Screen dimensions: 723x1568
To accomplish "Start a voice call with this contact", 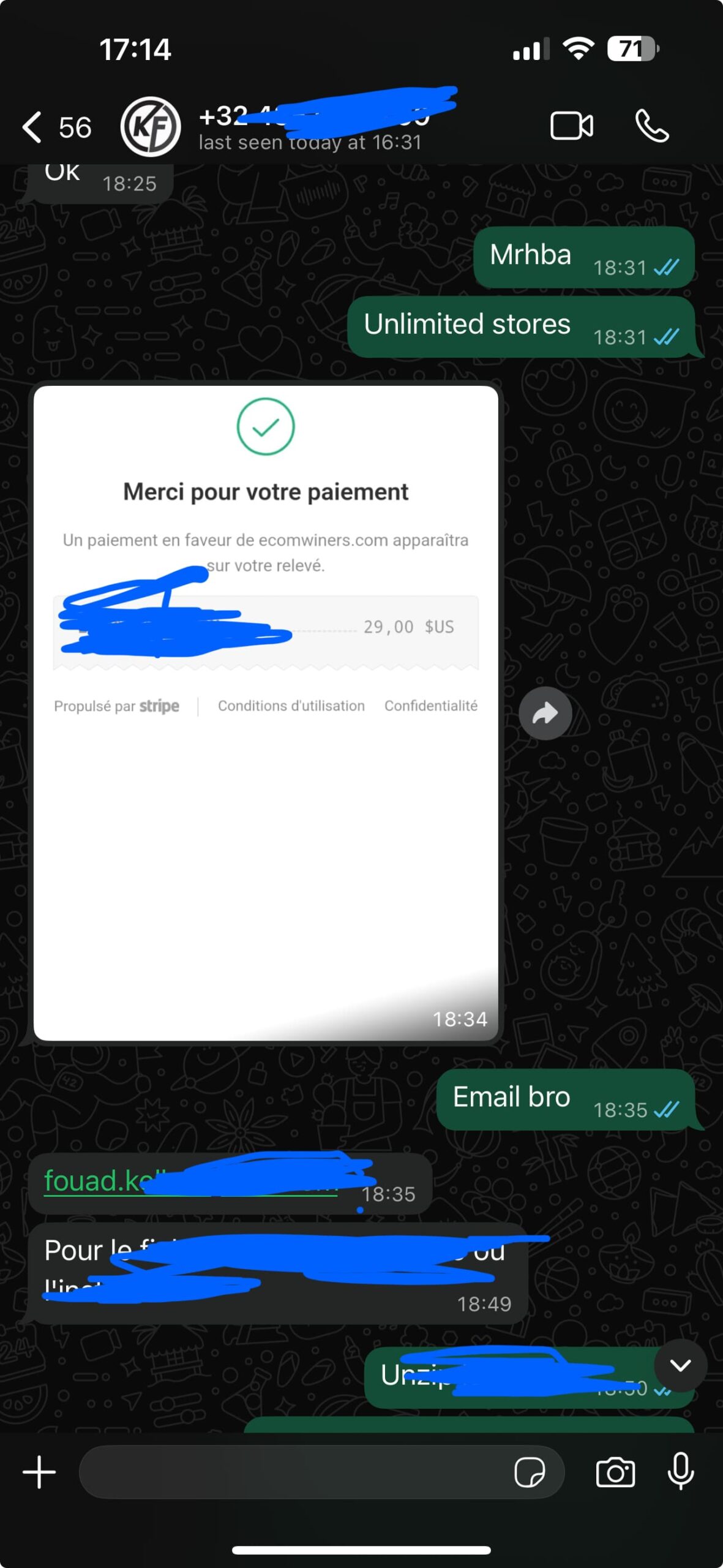I will click(652, 126).
